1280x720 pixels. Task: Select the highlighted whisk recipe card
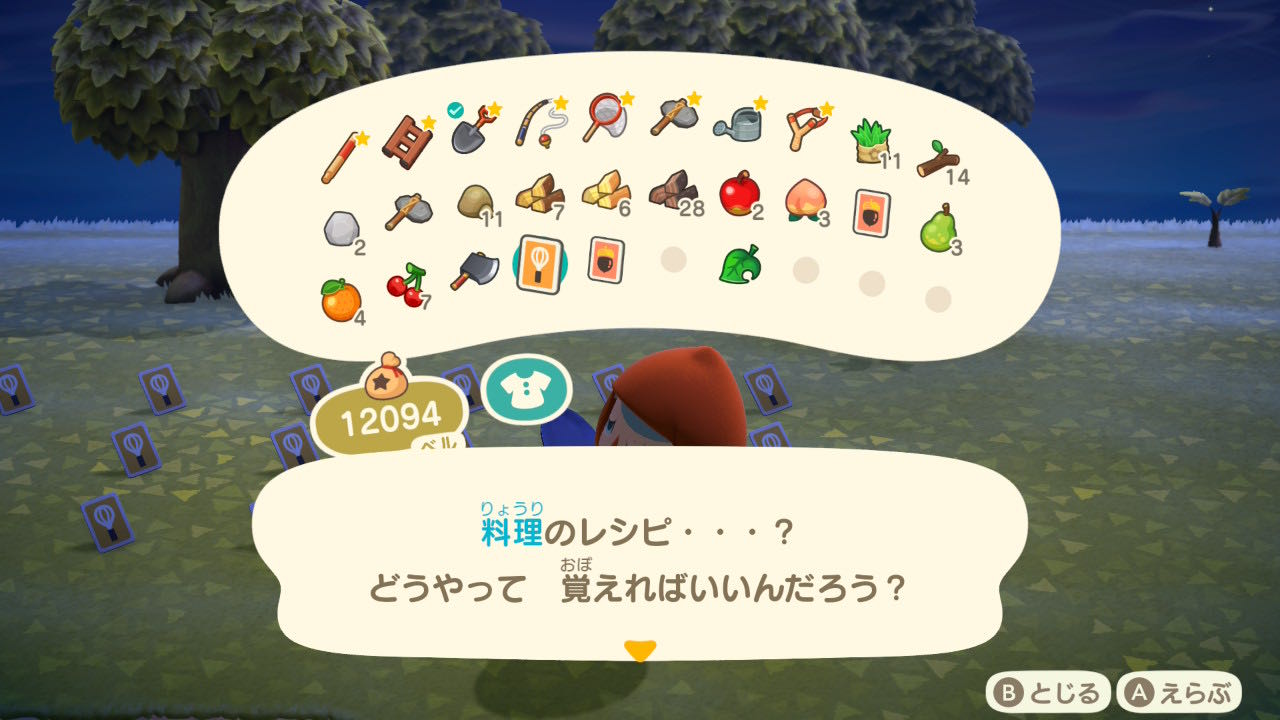(x=539, y=263)
